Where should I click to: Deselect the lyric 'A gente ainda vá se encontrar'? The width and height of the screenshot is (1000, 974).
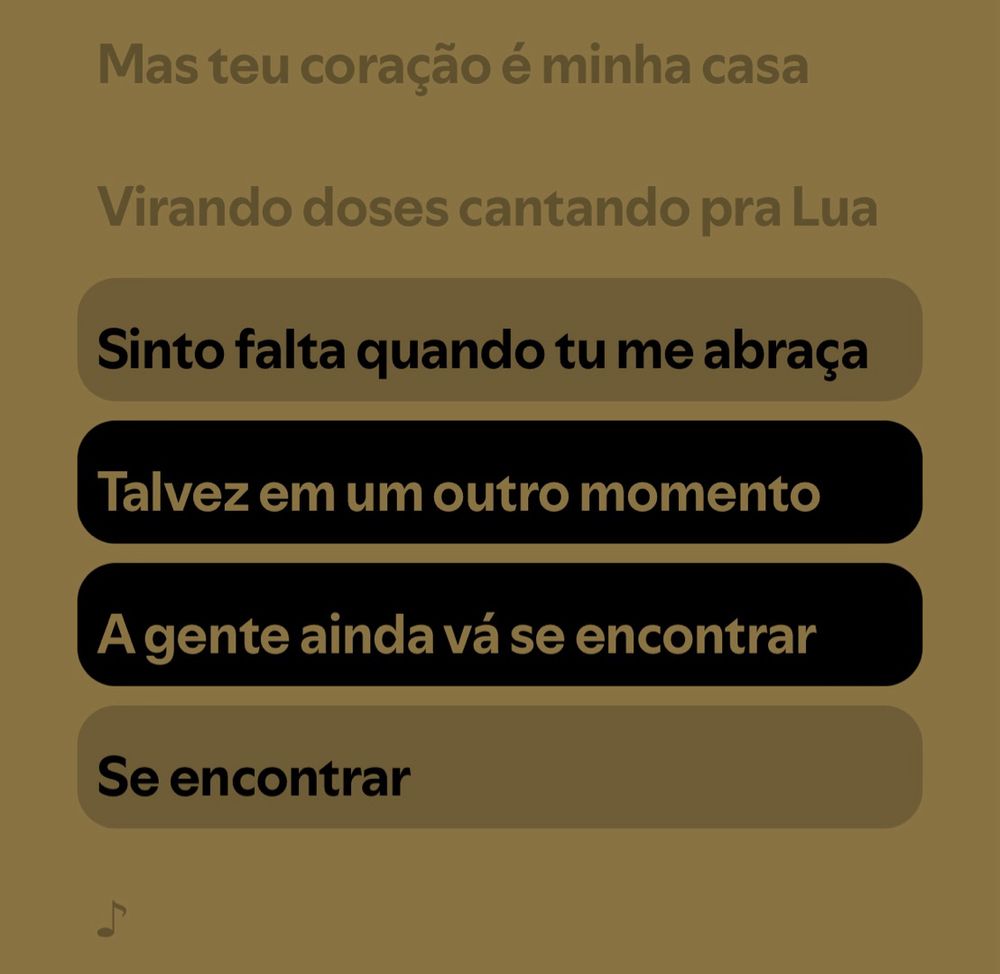tap(499, 625)
